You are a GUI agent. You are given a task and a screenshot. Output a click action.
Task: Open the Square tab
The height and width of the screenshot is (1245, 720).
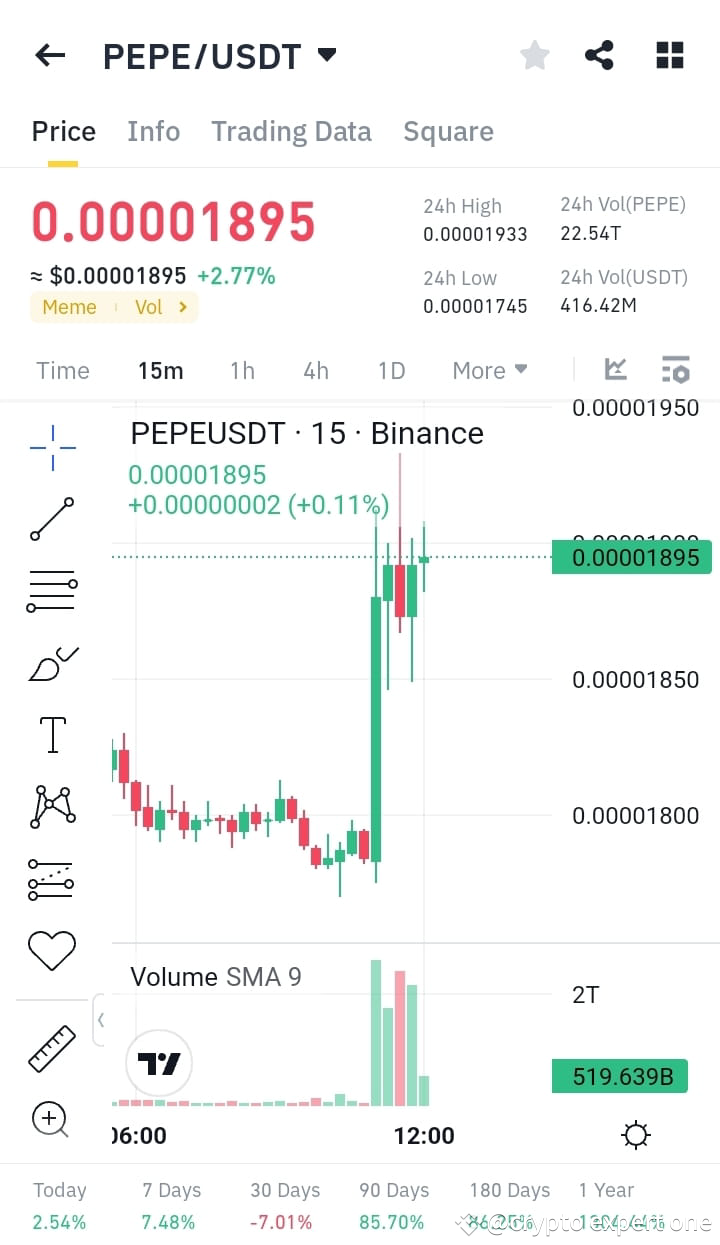click(x=448, y=131)
